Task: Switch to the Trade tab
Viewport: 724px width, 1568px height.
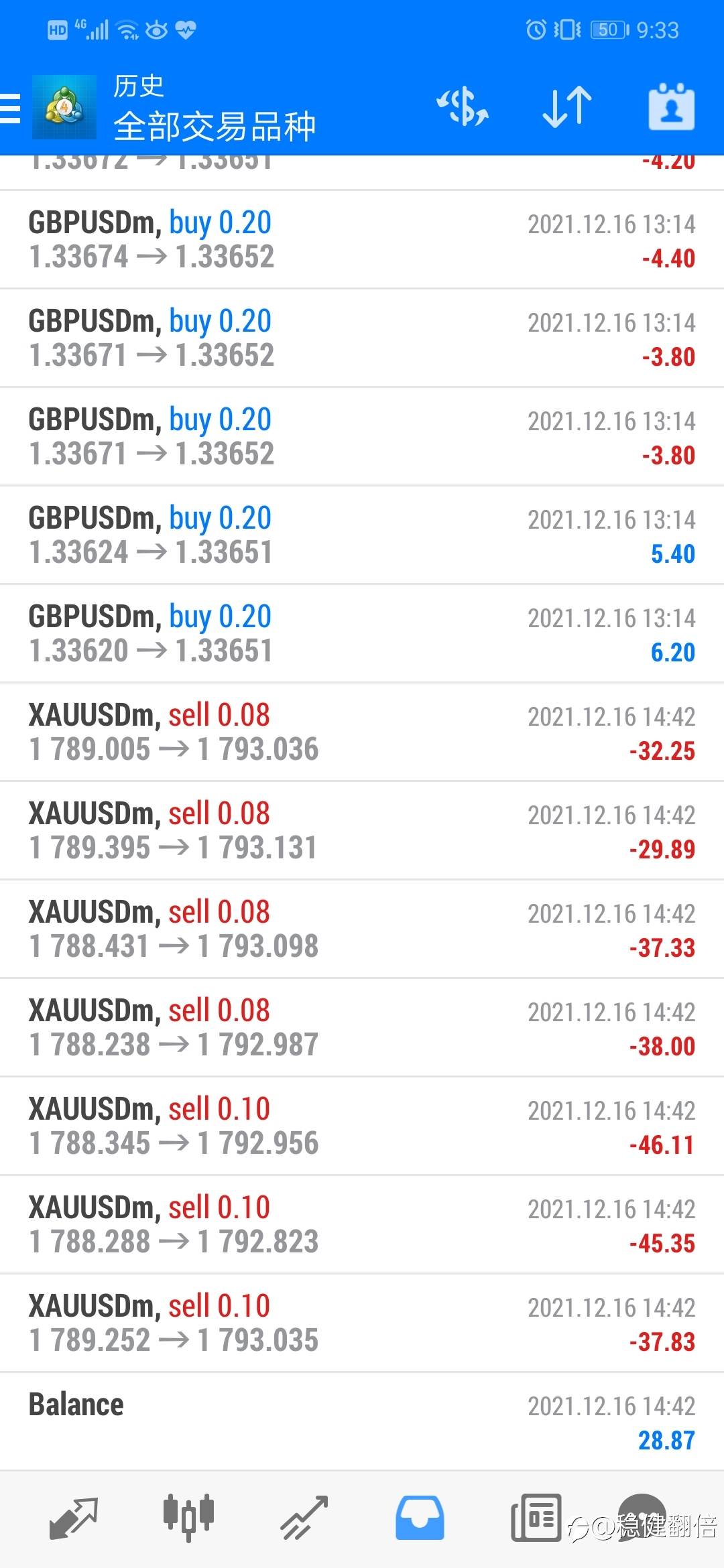Action: (x=304, y=1518)
